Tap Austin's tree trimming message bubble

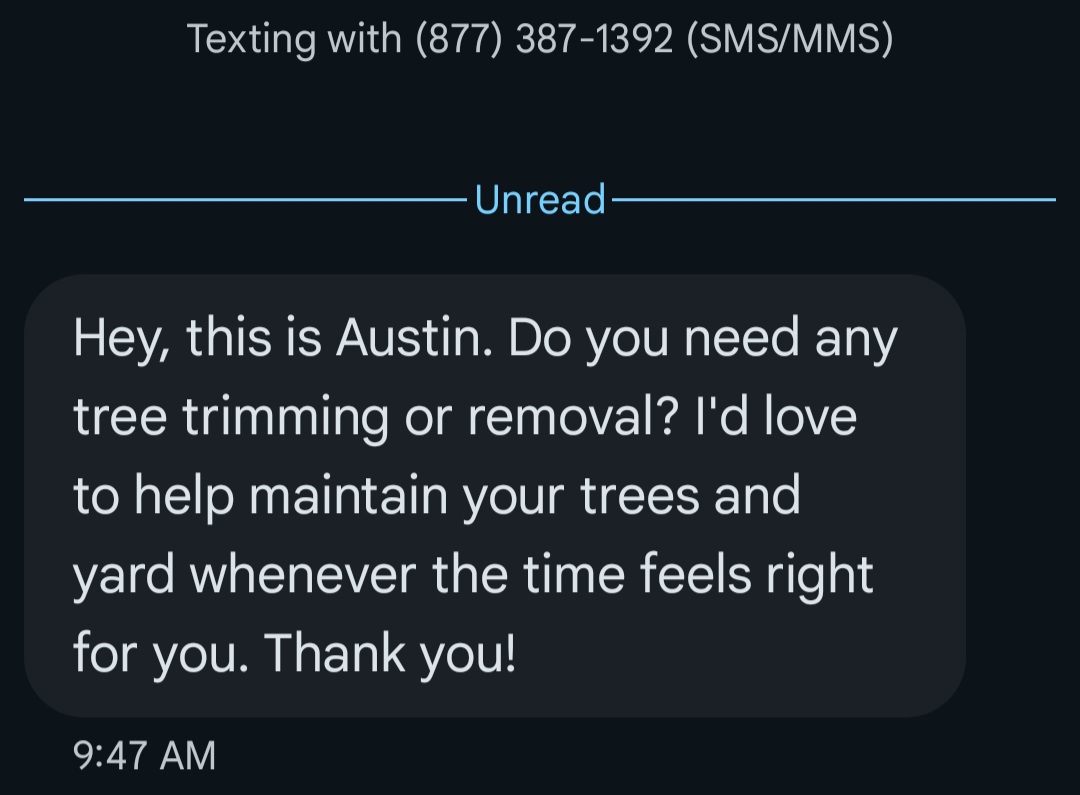click(494, 496)
